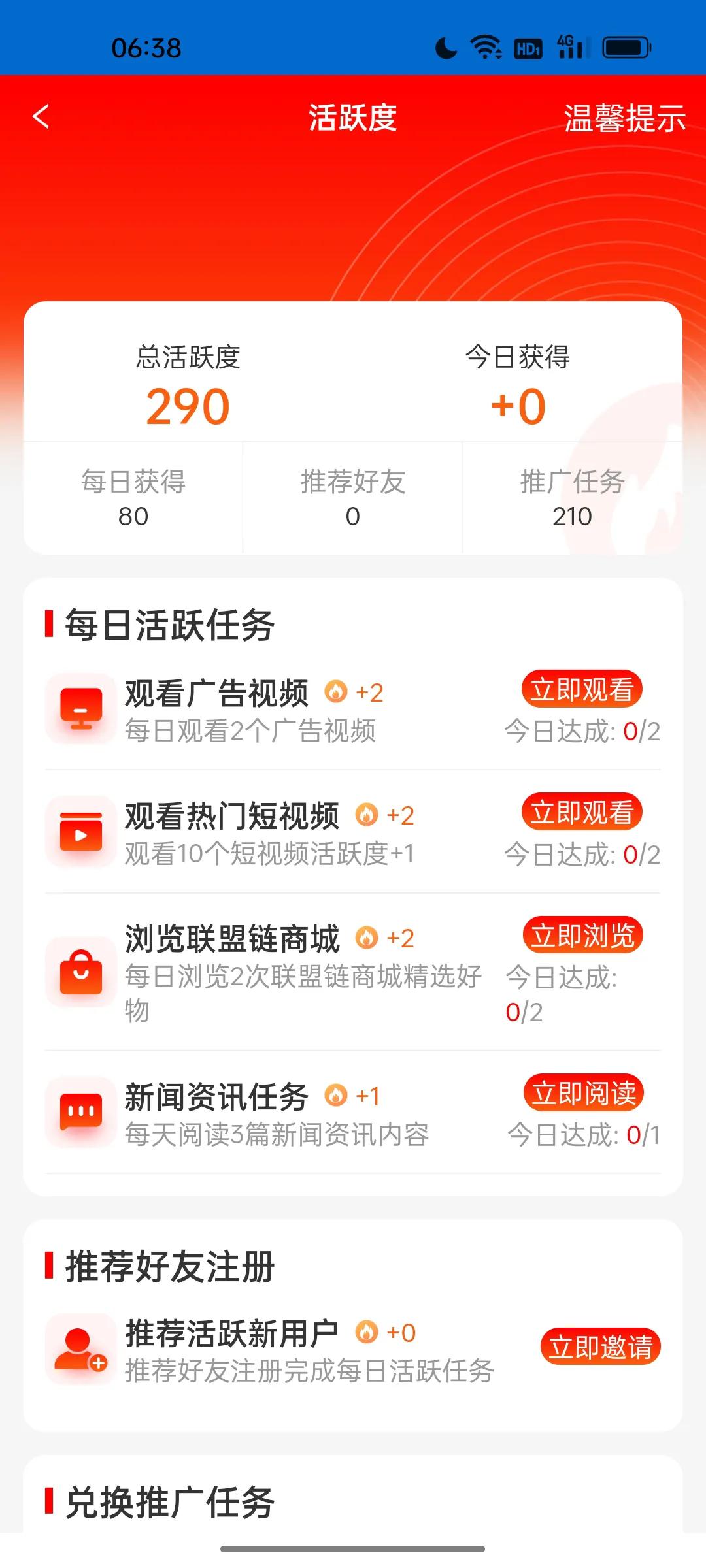Go back from the 活跃度 page
This screenshot has height=1568, width=706.
click(41, 118)
